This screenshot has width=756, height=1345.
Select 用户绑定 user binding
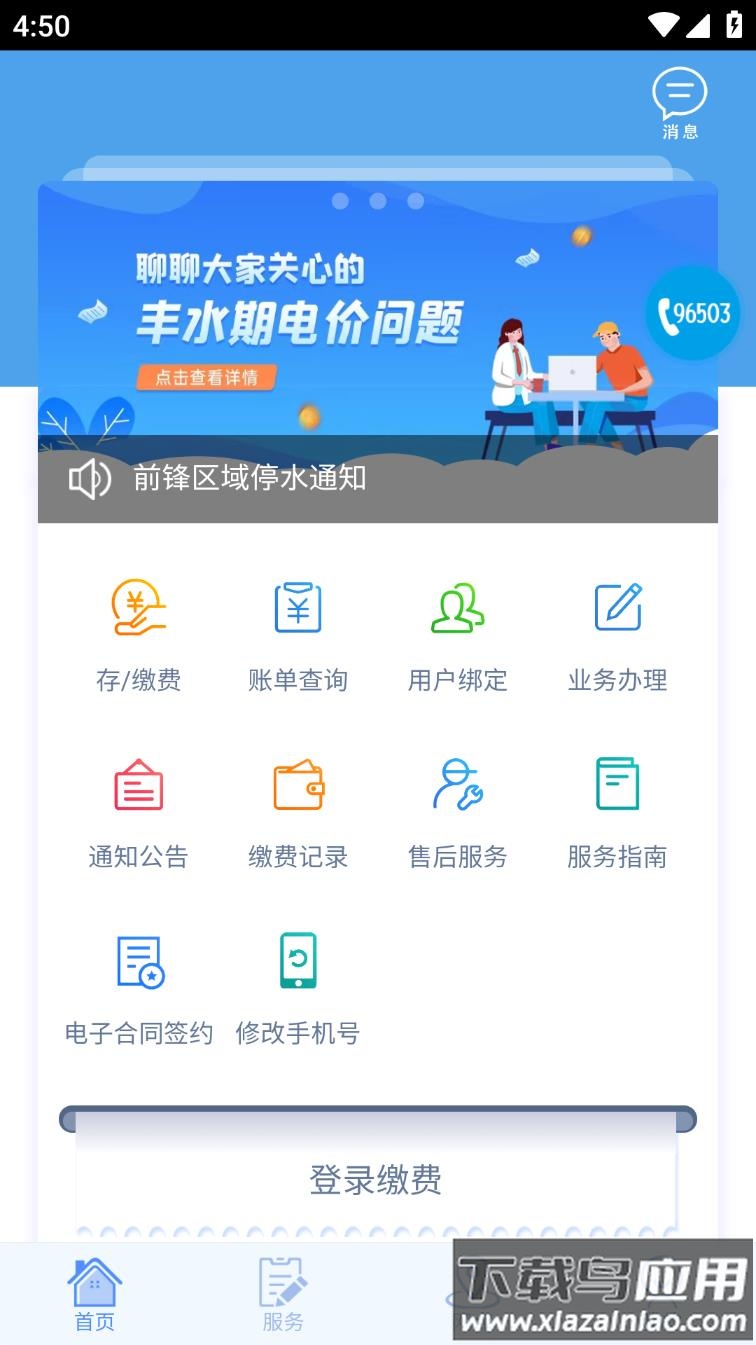point(457,630)
